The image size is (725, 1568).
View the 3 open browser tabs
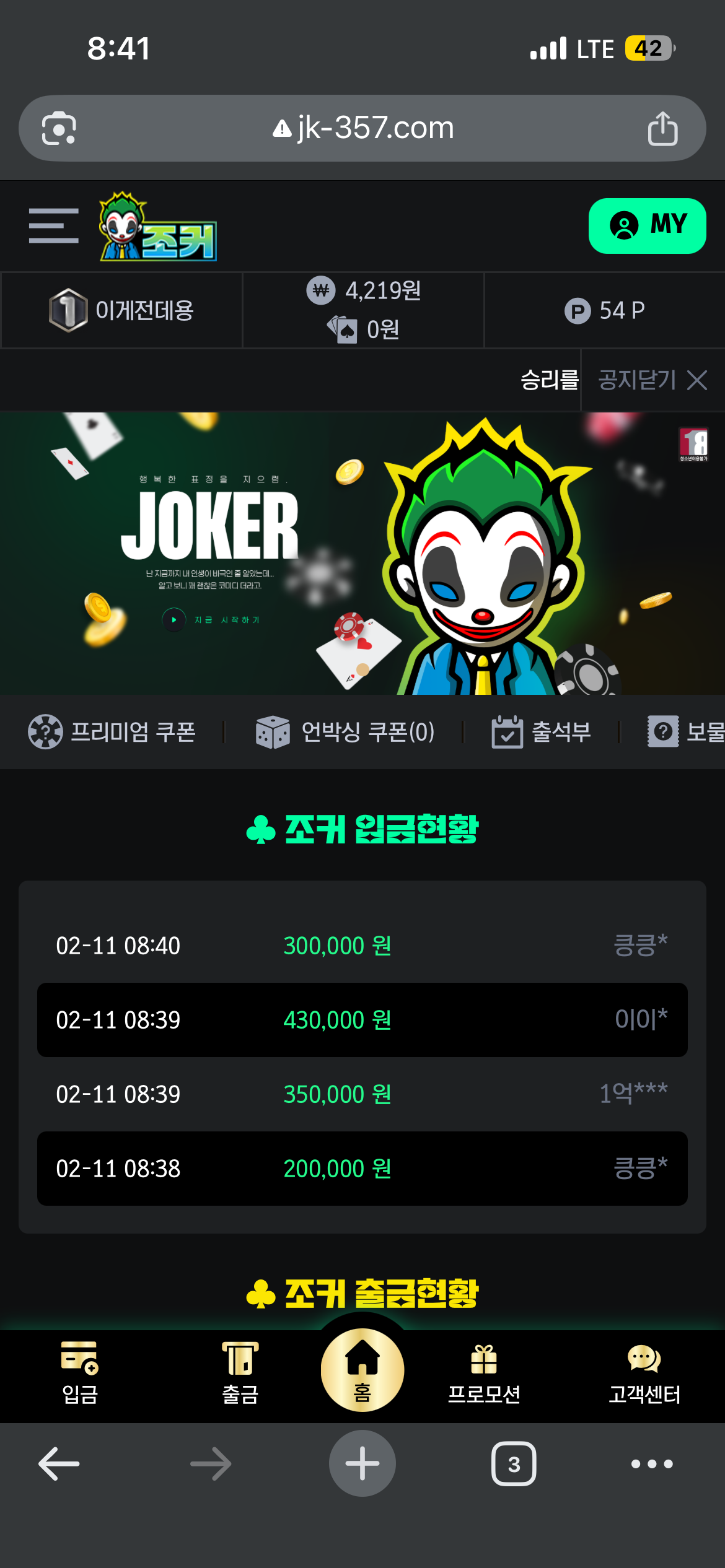514,1464
